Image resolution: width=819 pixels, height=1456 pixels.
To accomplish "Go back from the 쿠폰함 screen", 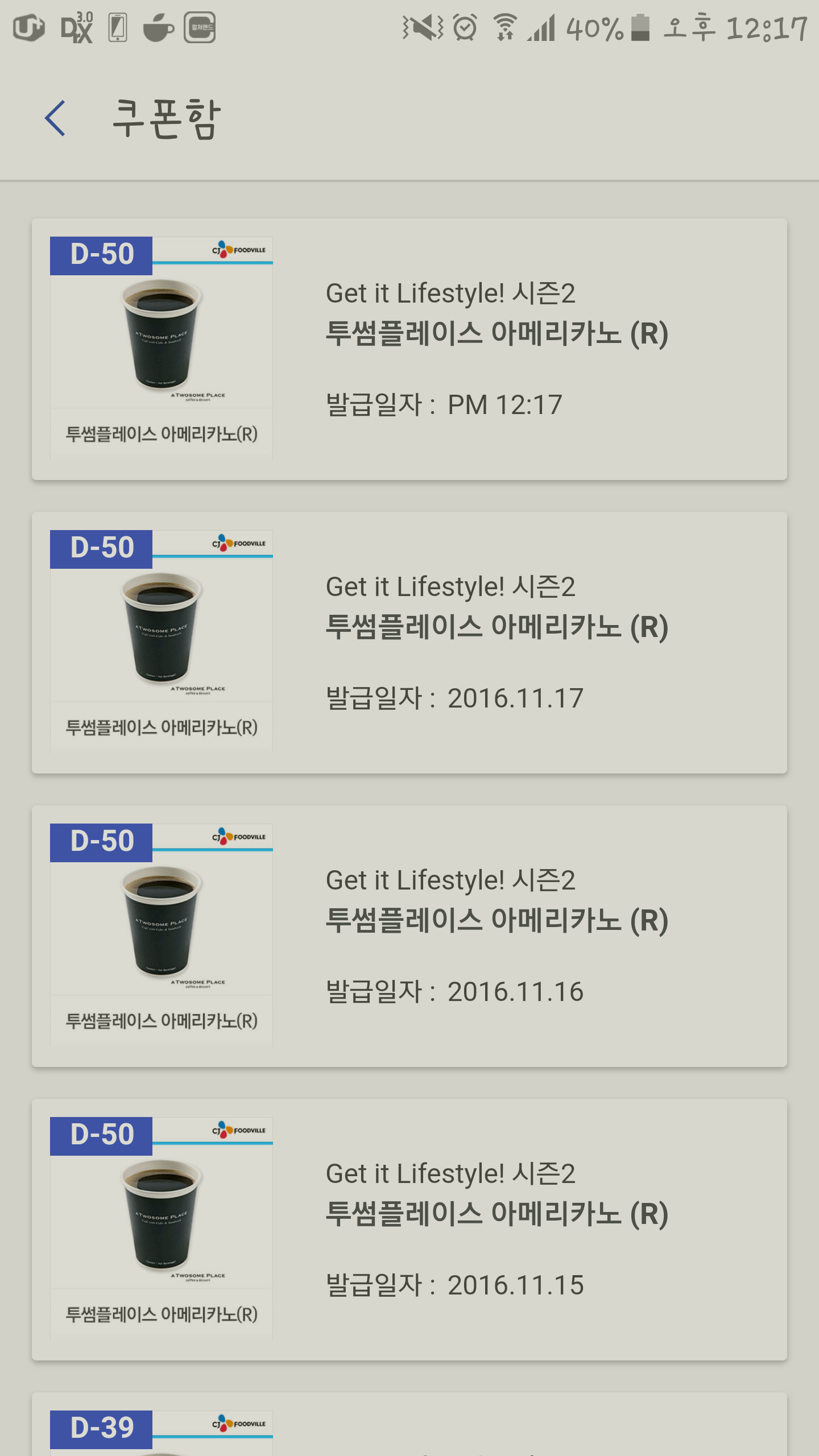I will point(55,119).
